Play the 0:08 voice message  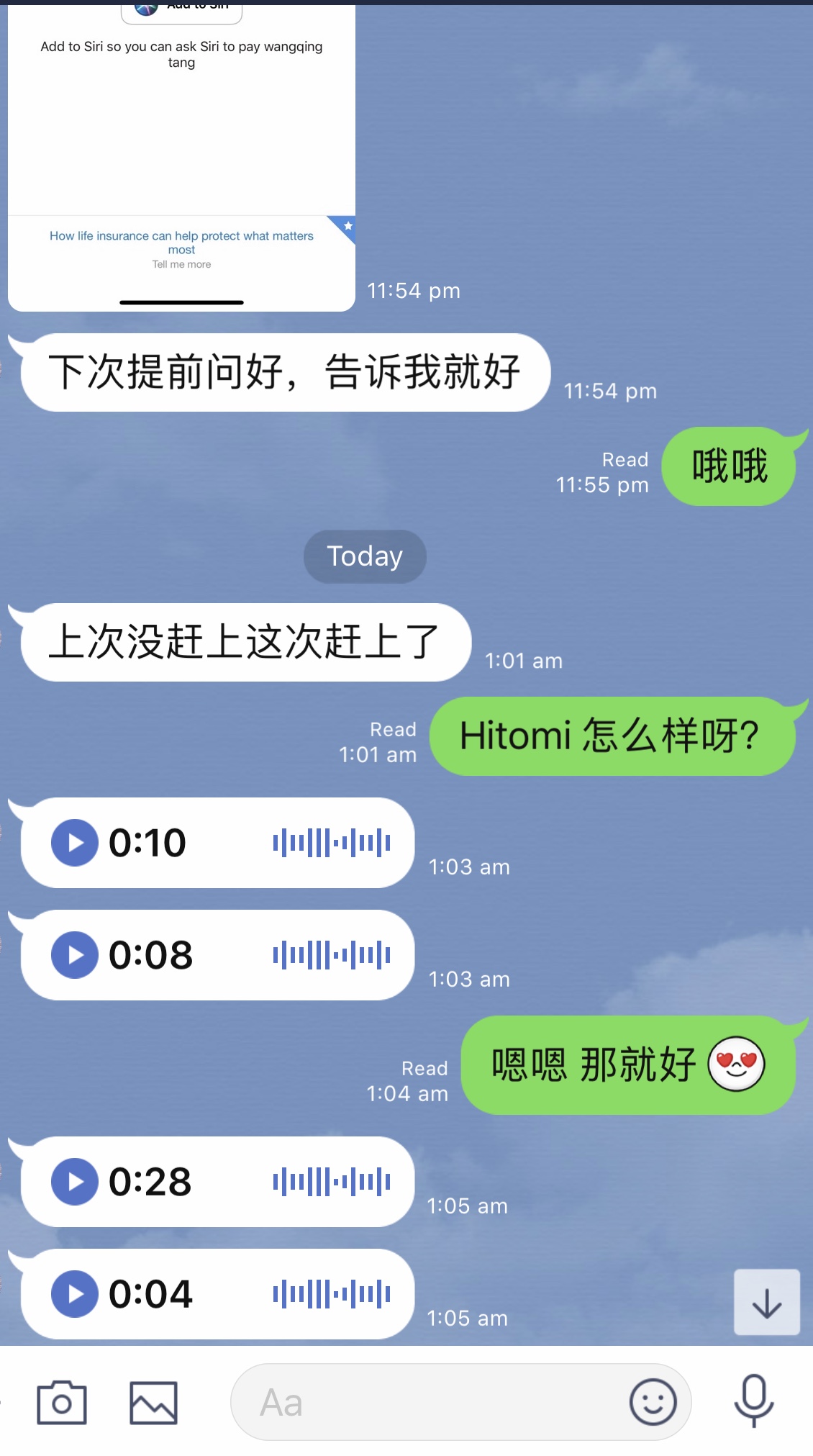[x=75, y=955]
